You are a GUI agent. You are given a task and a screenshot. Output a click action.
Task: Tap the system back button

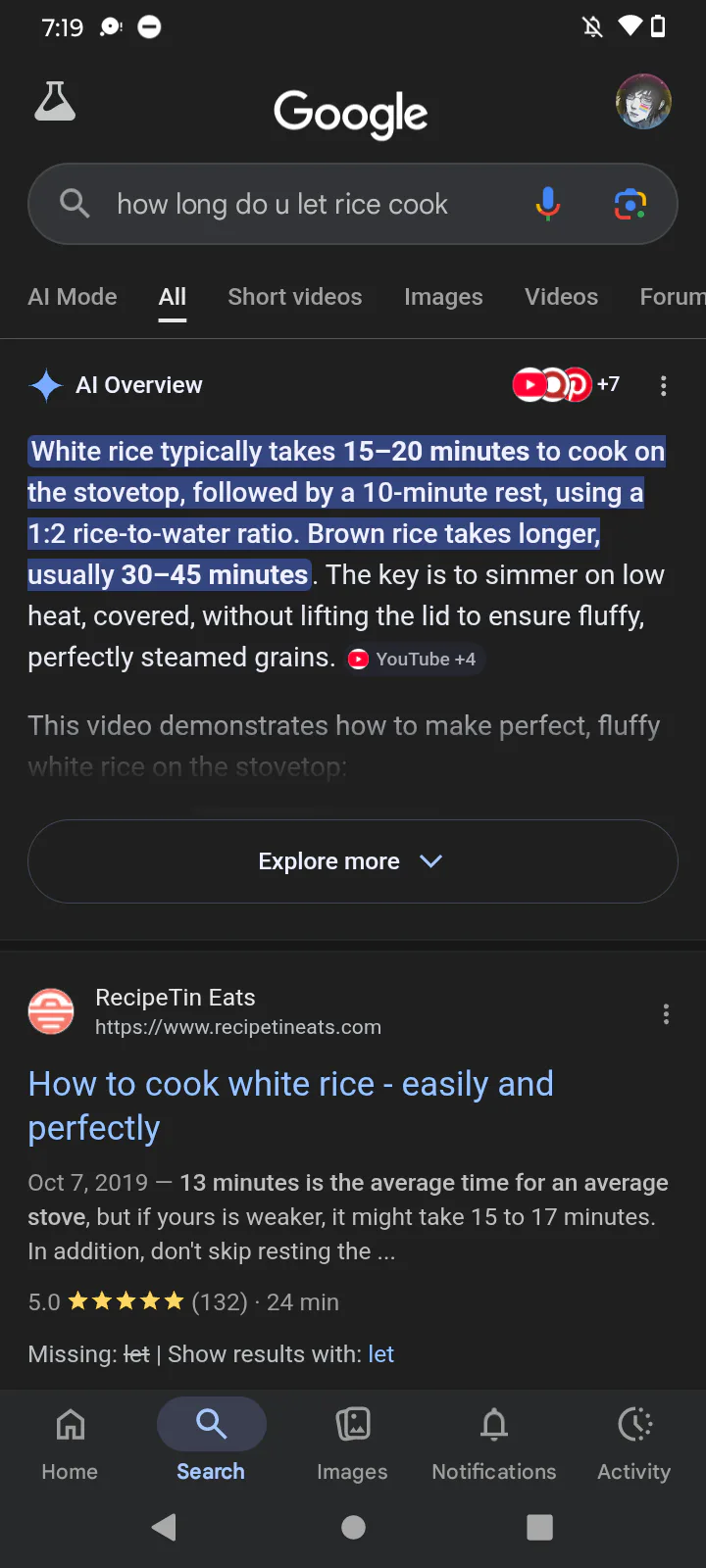(165, 1527)
